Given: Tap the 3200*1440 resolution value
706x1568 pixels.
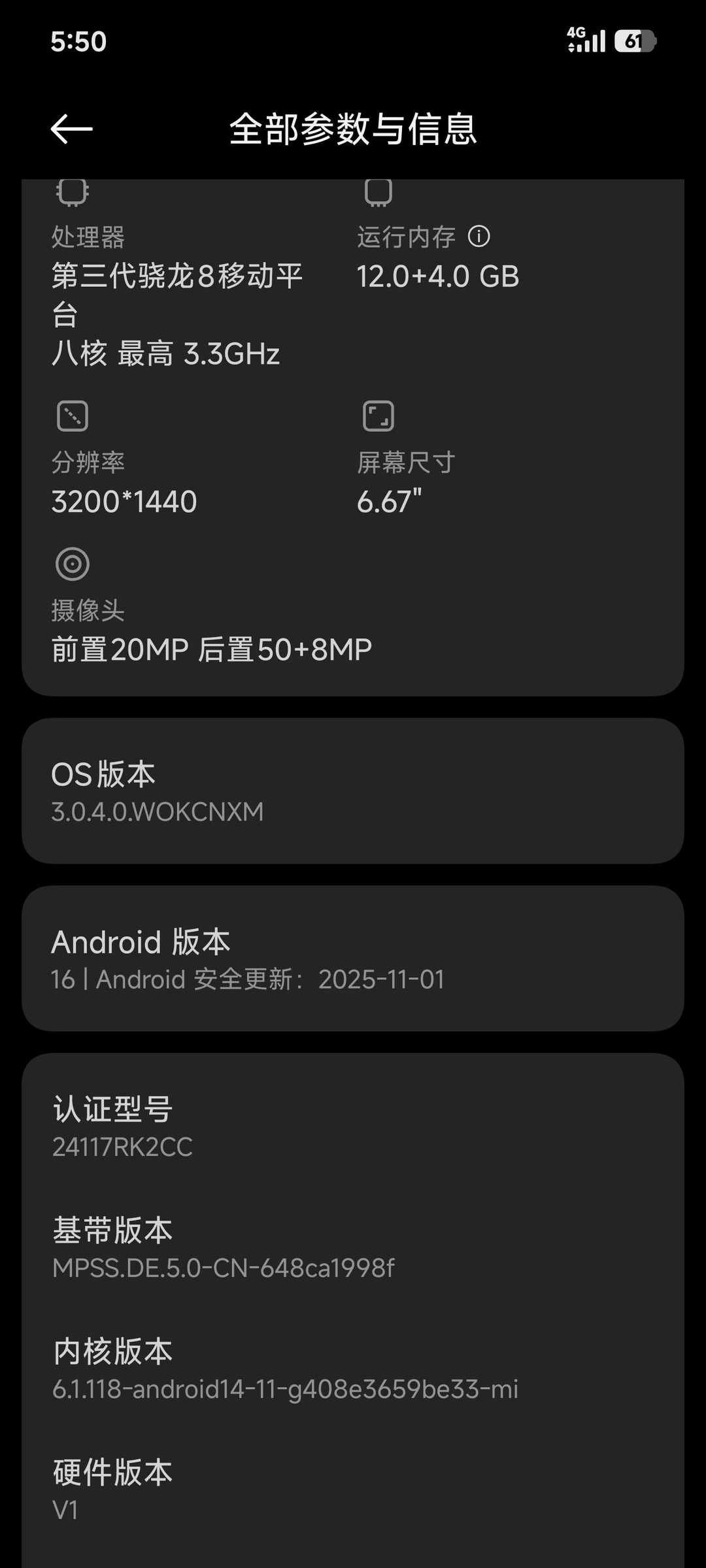Looking at the screenshot, I should pyautogui.click(x=124, y=500).
